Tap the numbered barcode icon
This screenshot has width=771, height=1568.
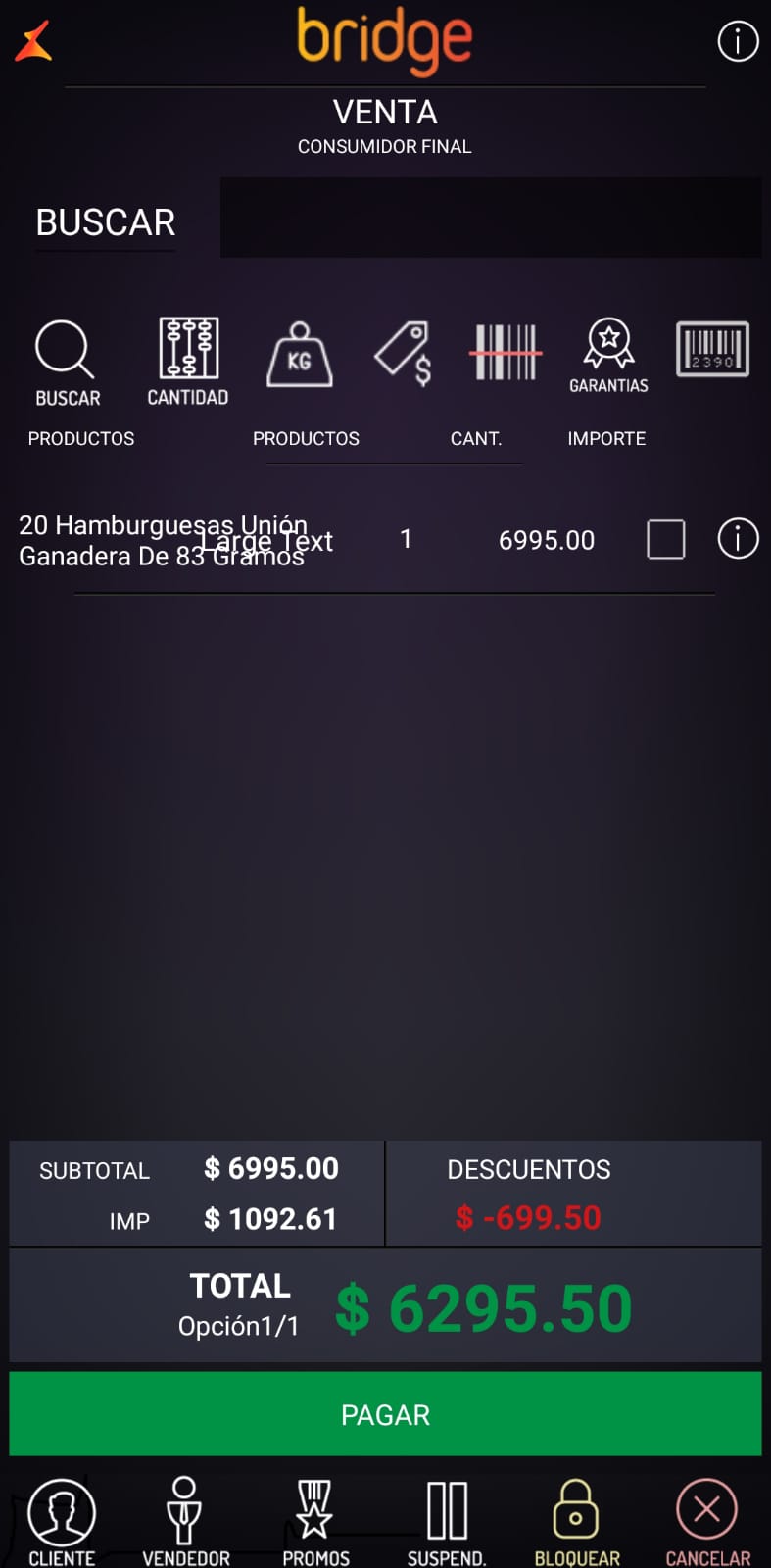pos(712,350)
